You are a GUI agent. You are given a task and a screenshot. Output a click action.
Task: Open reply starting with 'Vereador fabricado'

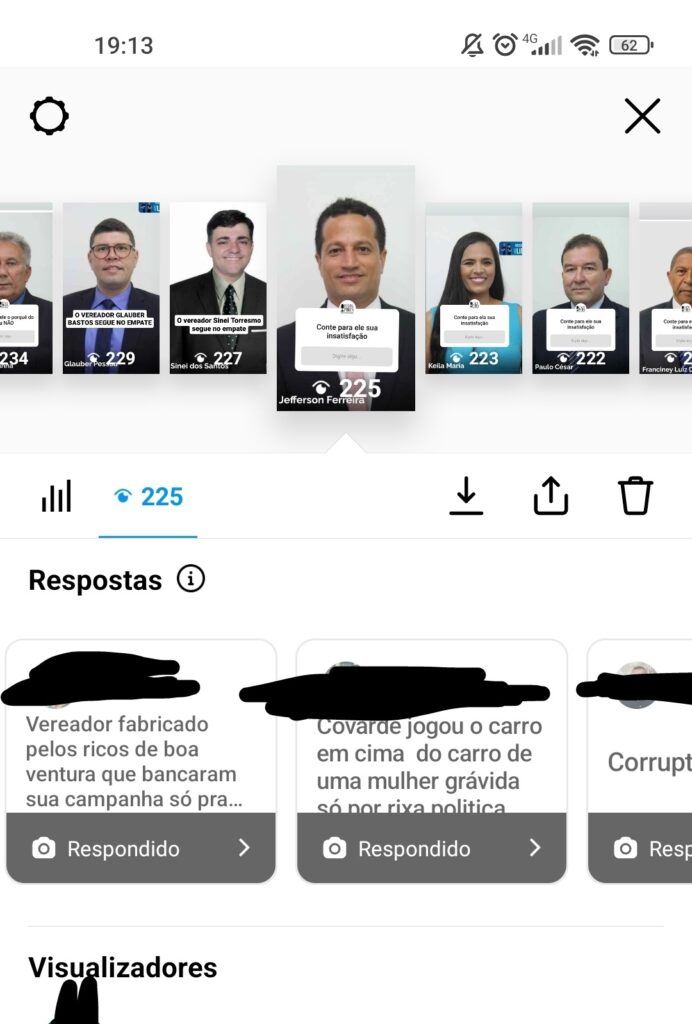[x=140, y=761]
